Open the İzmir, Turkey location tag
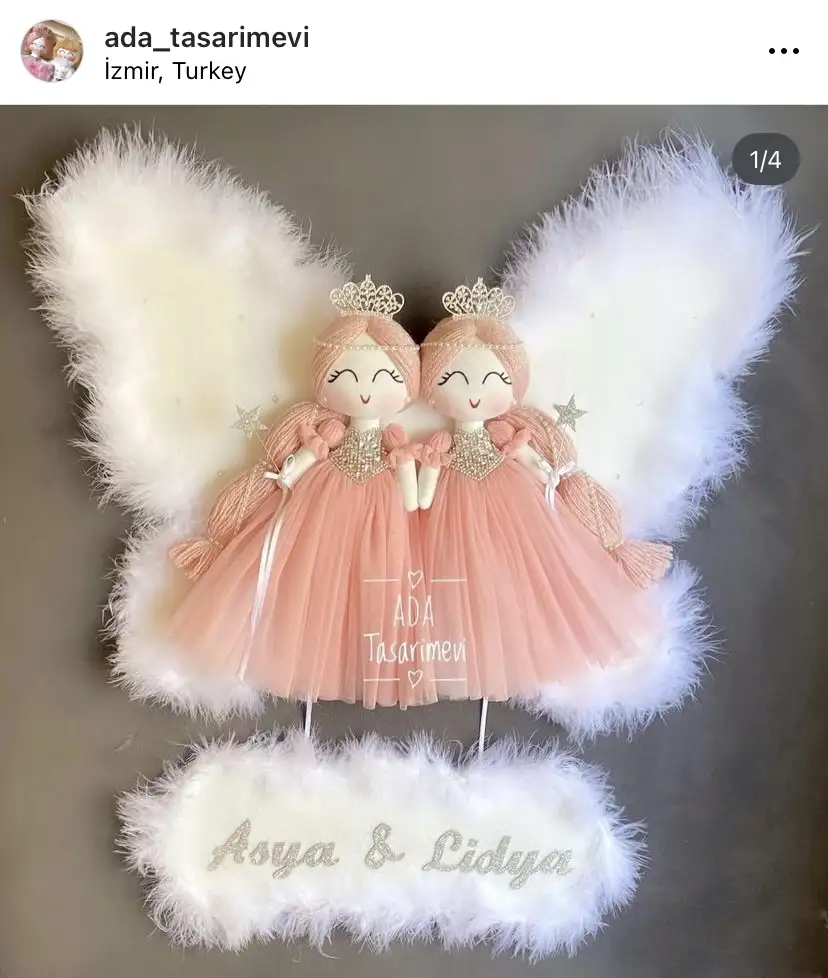Image resolution: width=828 pixels, height=978 pixels. 174,72
